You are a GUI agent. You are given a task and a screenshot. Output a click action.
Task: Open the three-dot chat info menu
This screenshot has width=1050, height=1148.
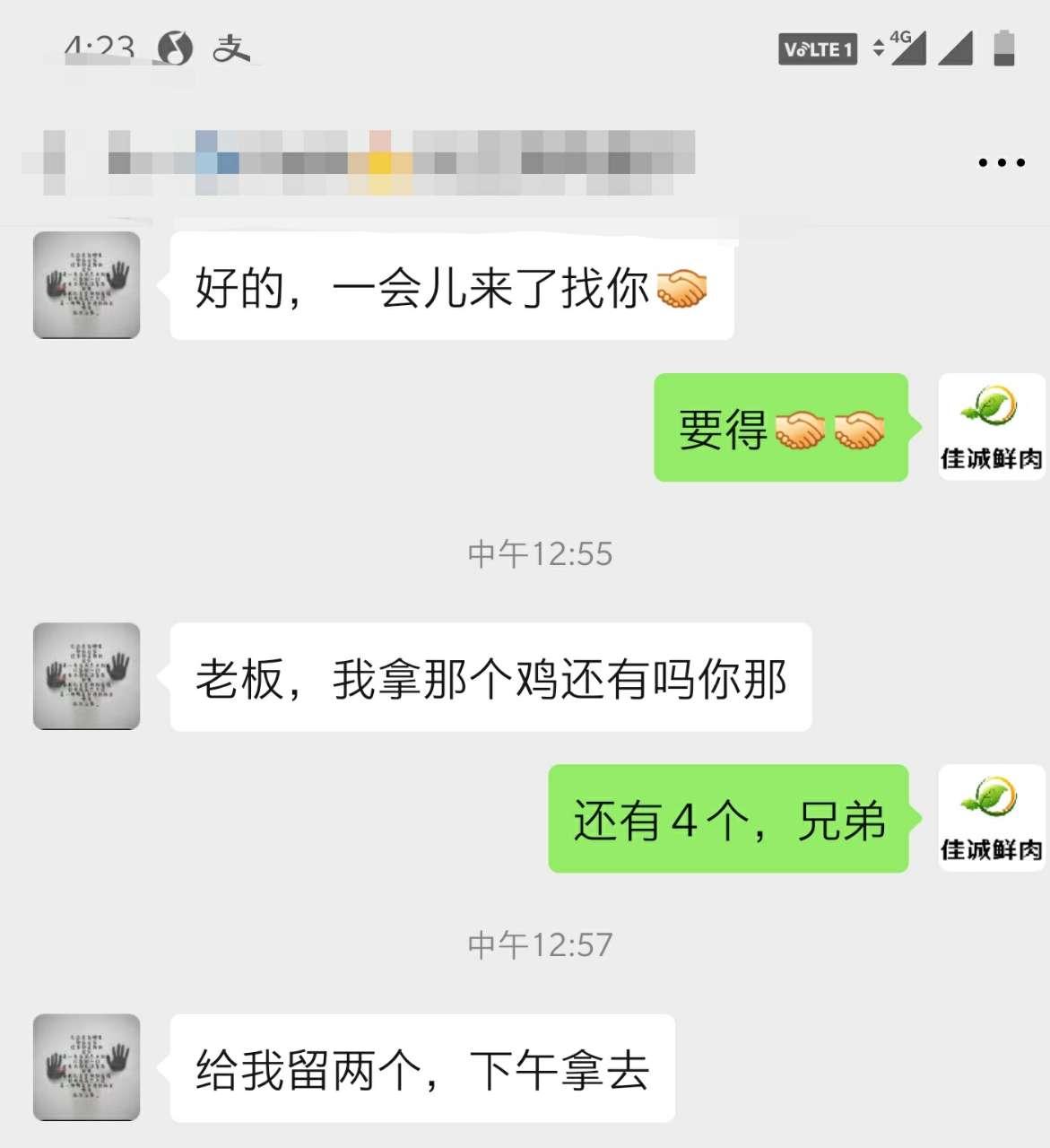coord(1001,163)
